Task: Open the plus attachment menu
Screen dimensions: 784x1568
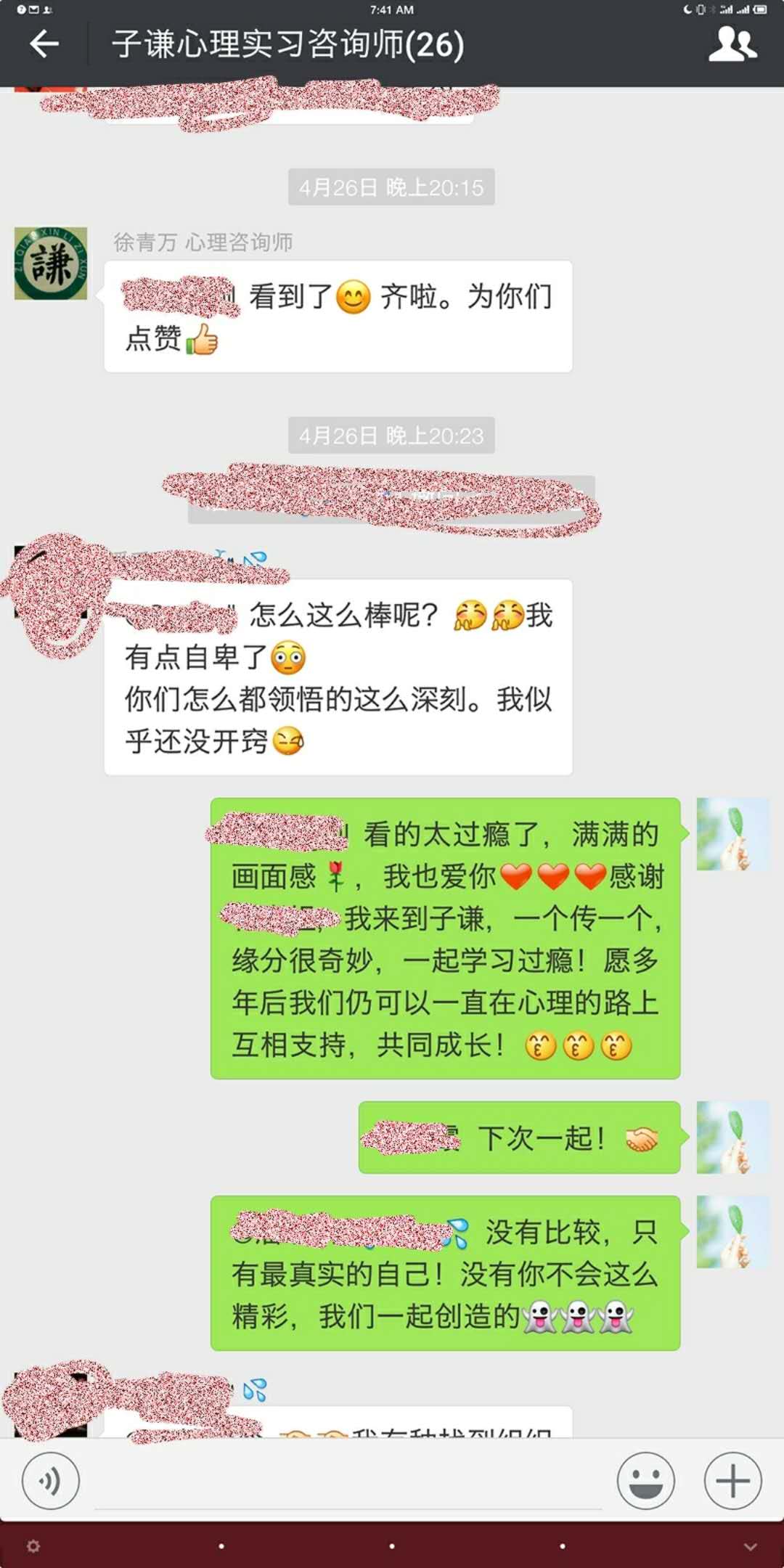Action: [732, 1481]
